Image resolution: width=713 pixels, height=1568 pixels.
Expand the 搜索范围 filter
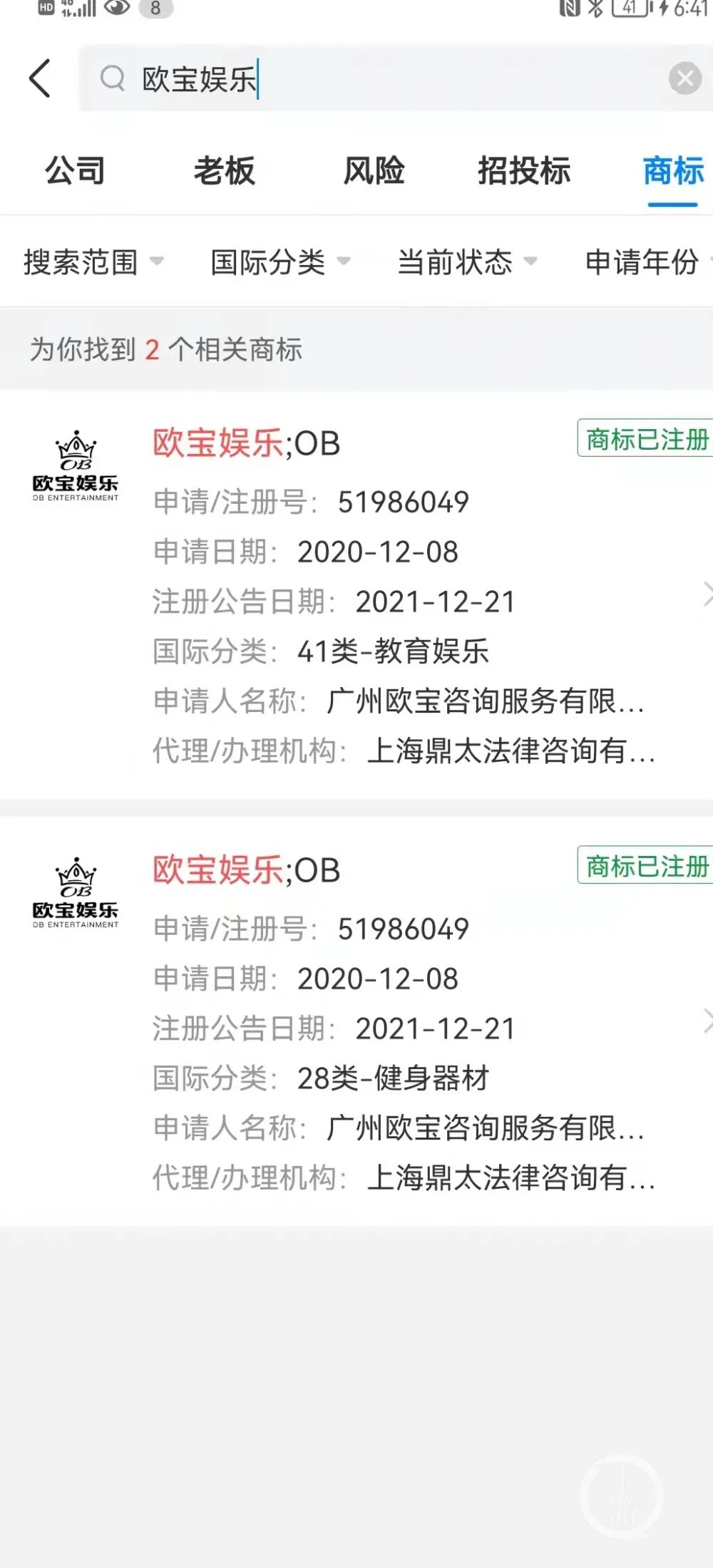[93, 262]
